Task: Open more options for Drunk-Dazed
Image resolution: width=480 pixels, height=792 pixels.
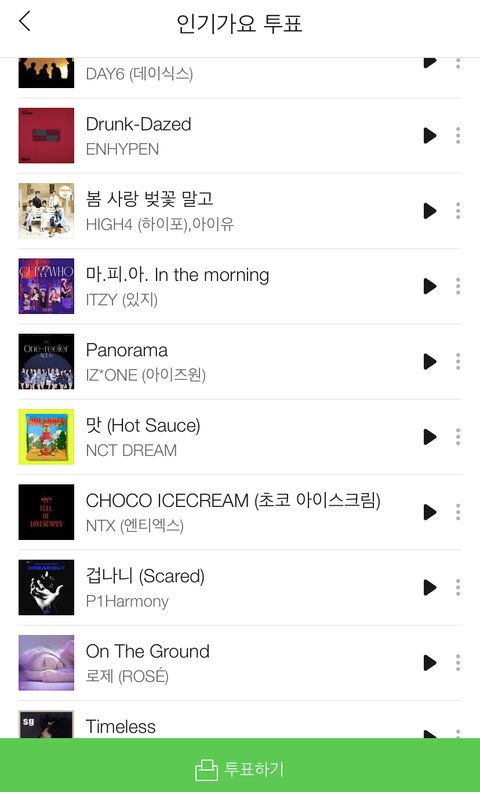Action: coord(458,135)
